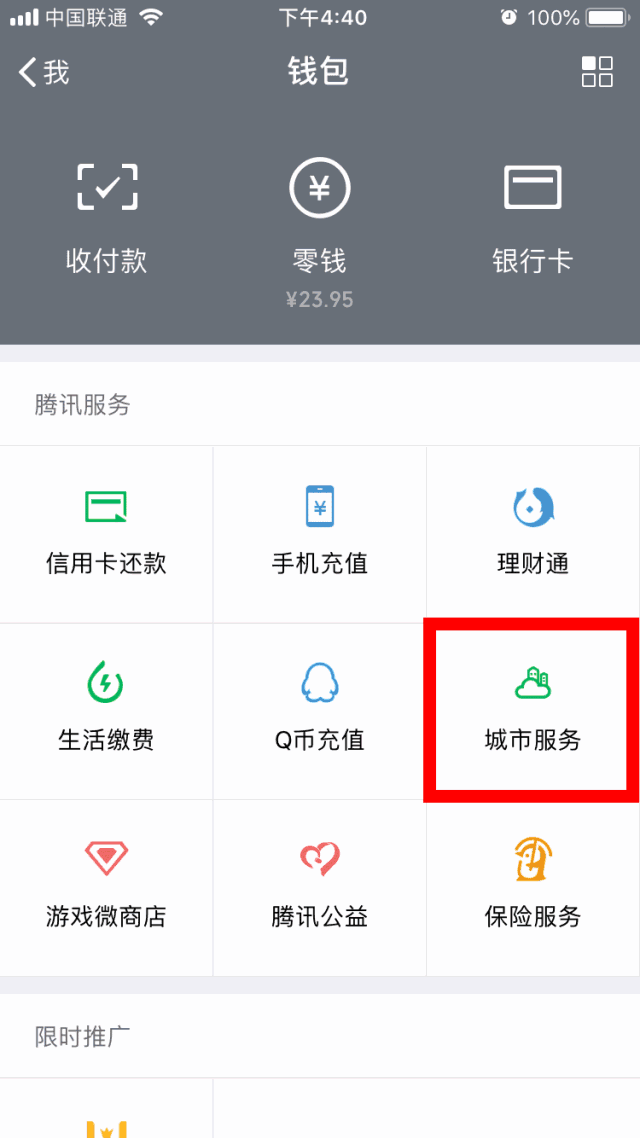The image size is (640, 1138).
Task: Open 城市服务 city services
Action: [533, 711]
